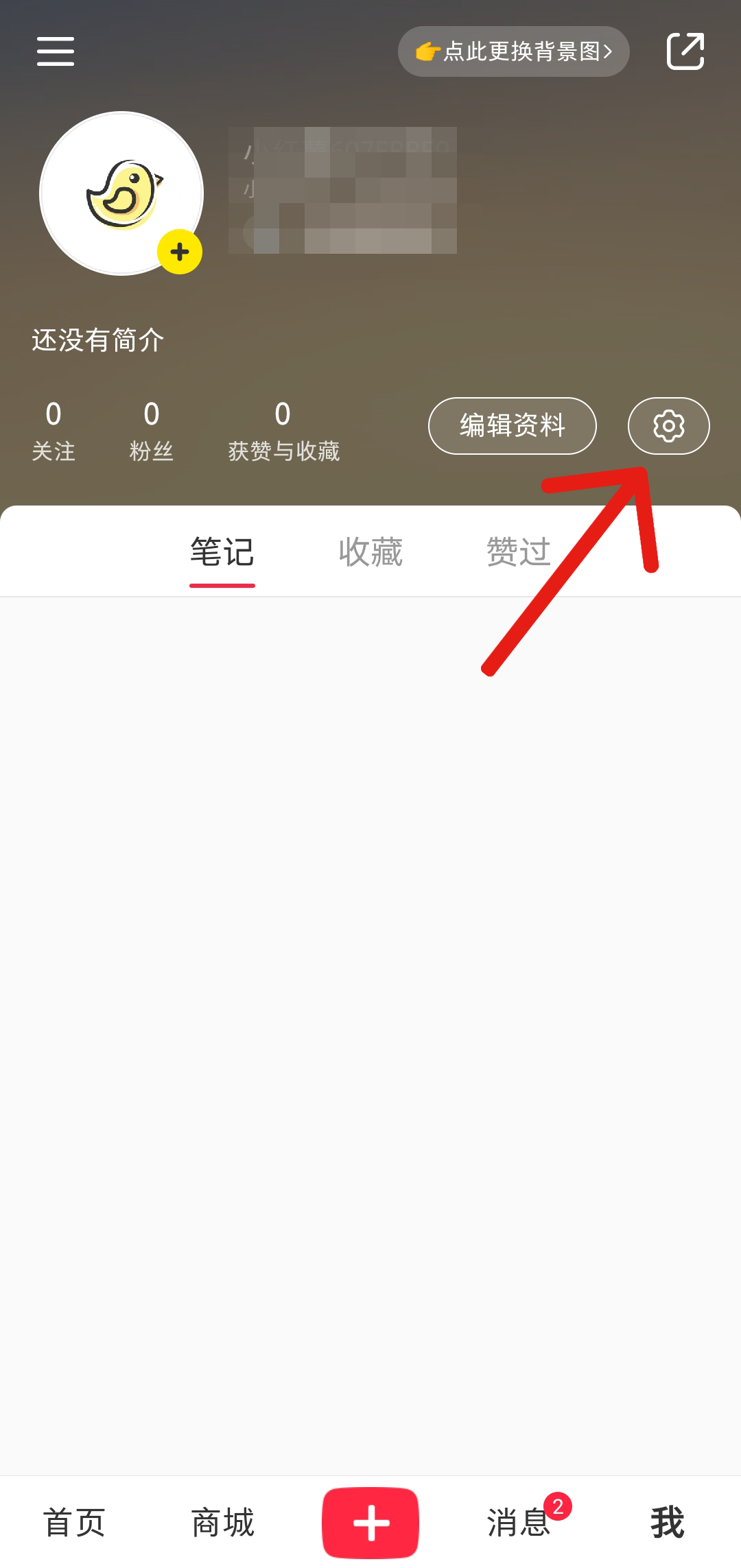Viewport: 741px width, 1568px height.
Task: Open settings via the gear icon
Action: click(x=668, y=426)
